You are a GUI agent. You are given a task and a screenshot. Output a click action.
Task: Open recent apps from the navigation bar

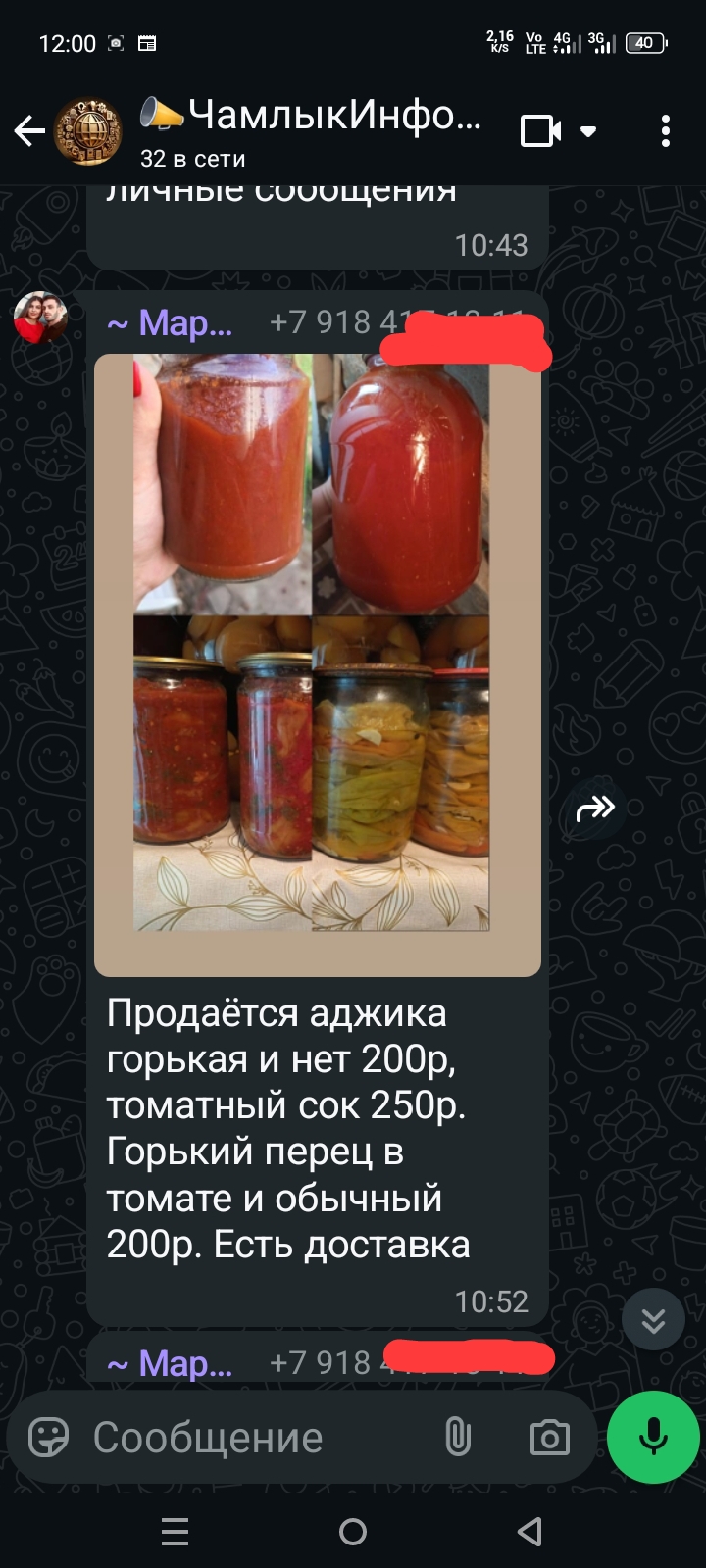176,1532
